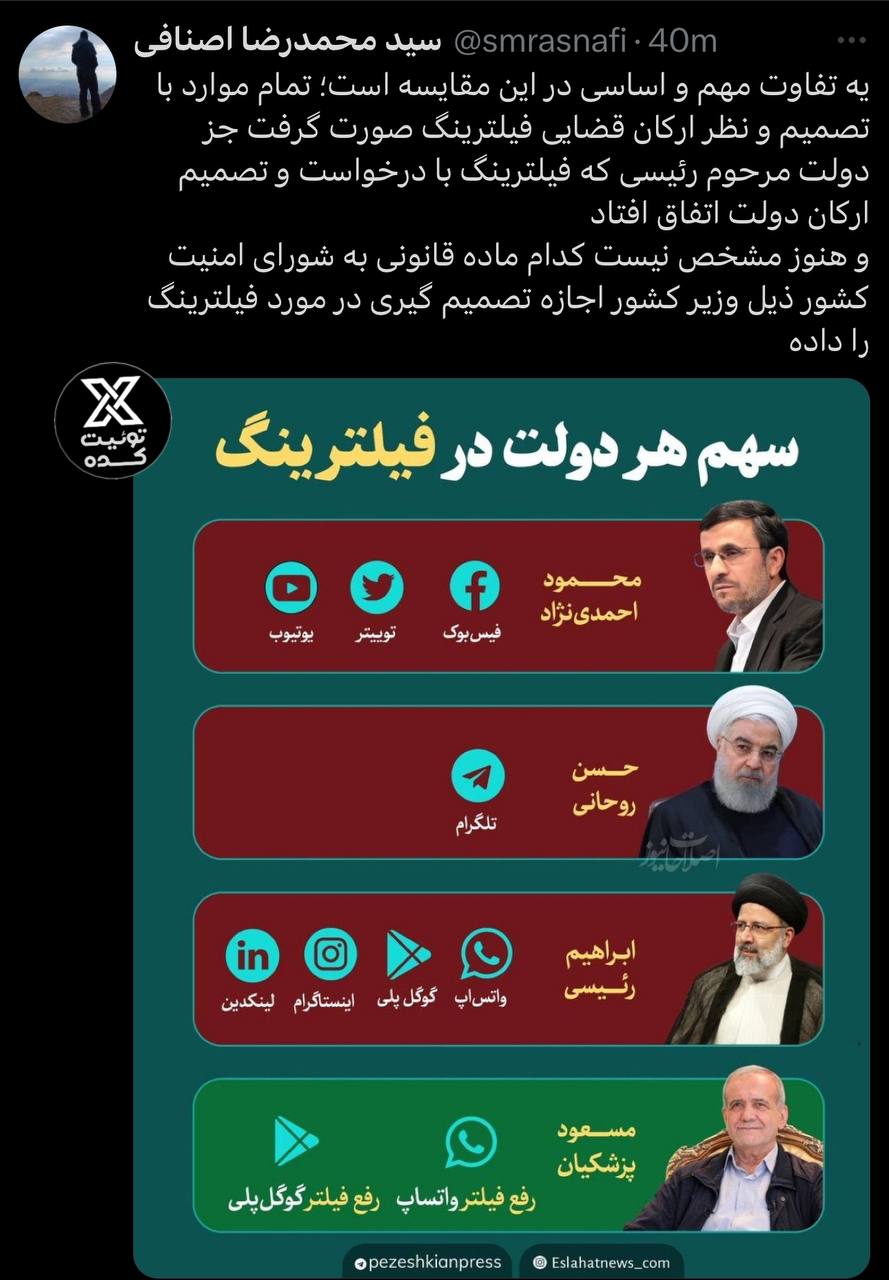Open the profile picture of سید محمدرضا اصنافی
This screenshot has height=1280, width=889.
[68, 74]
